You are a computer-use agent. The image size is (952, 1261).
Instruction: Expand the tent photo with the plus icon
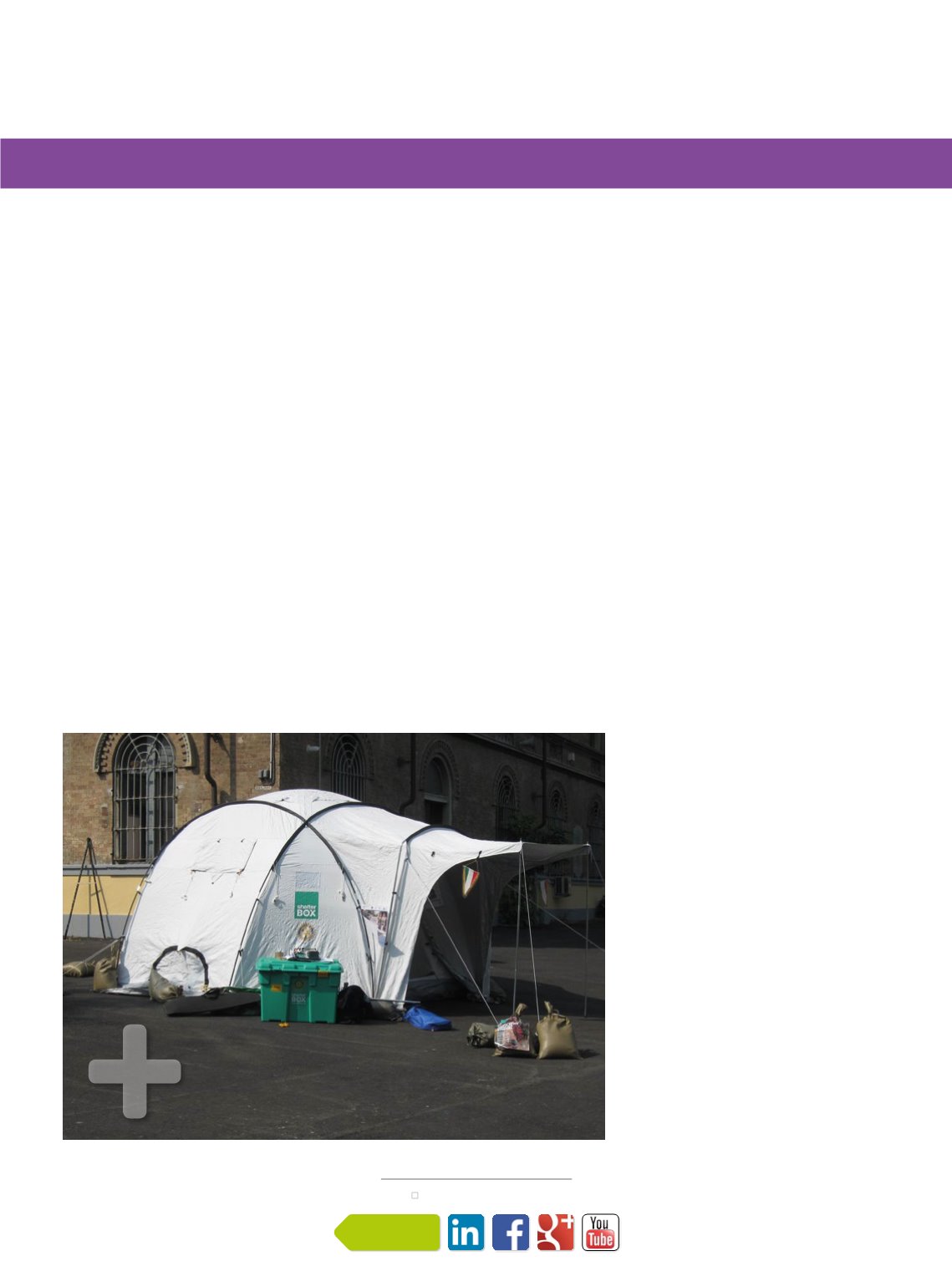(135, 1070)
